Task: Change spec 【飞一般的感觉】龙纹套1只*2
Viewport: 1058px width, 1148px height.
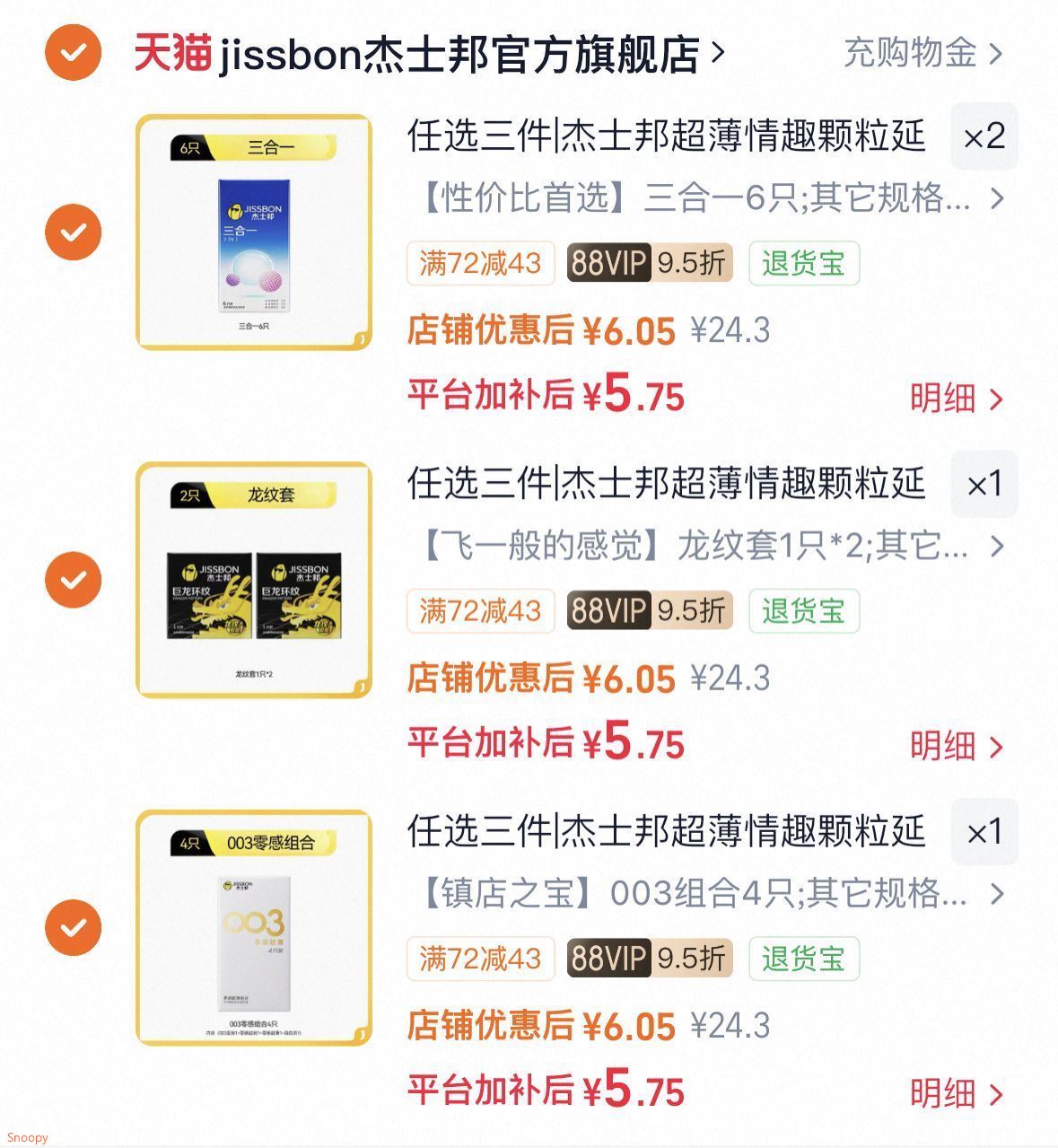Action: point(709,546)
